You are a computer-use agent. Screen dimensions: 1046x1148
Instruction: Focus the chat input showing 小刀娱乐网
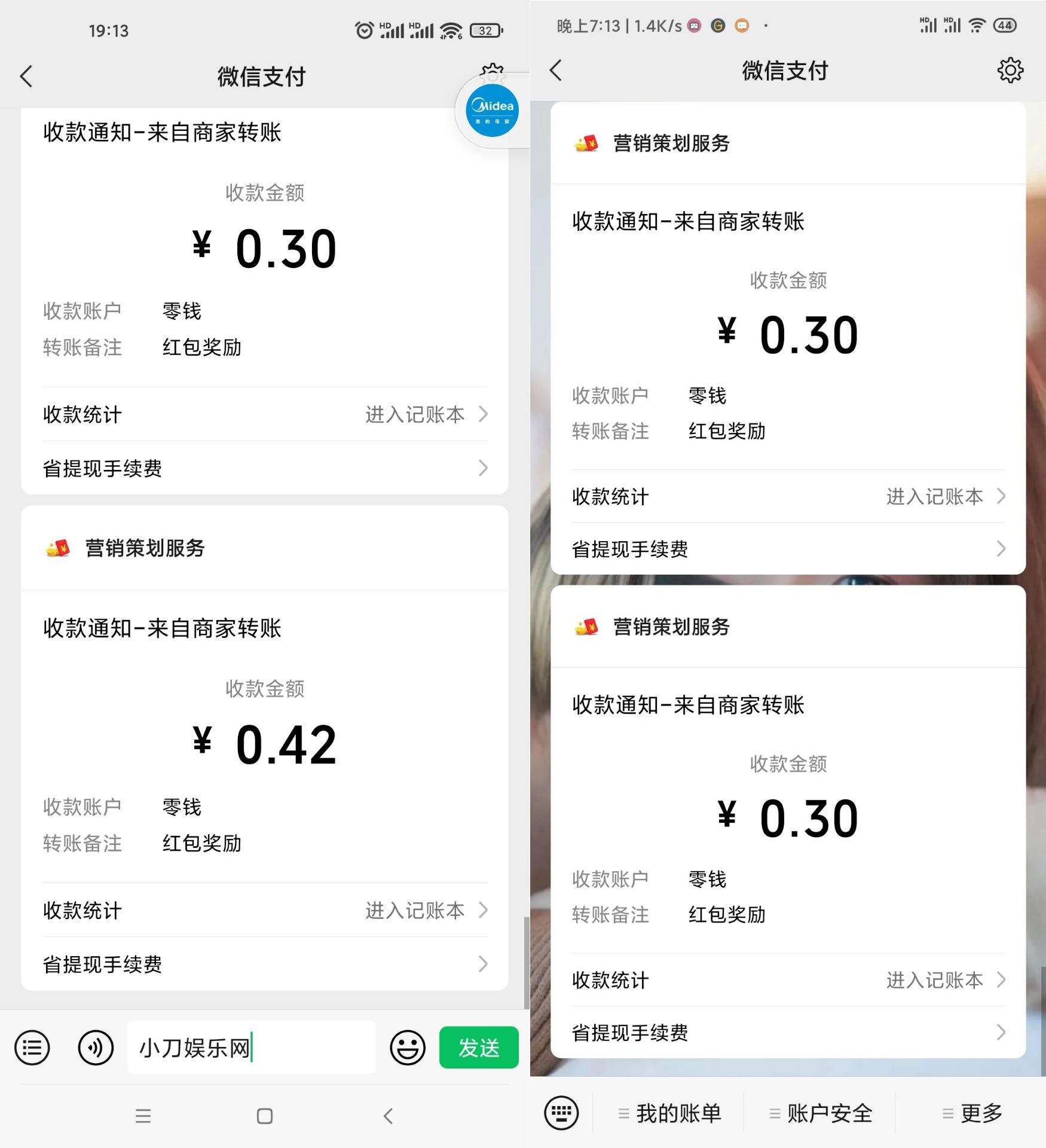click(x=251, y=1046)
